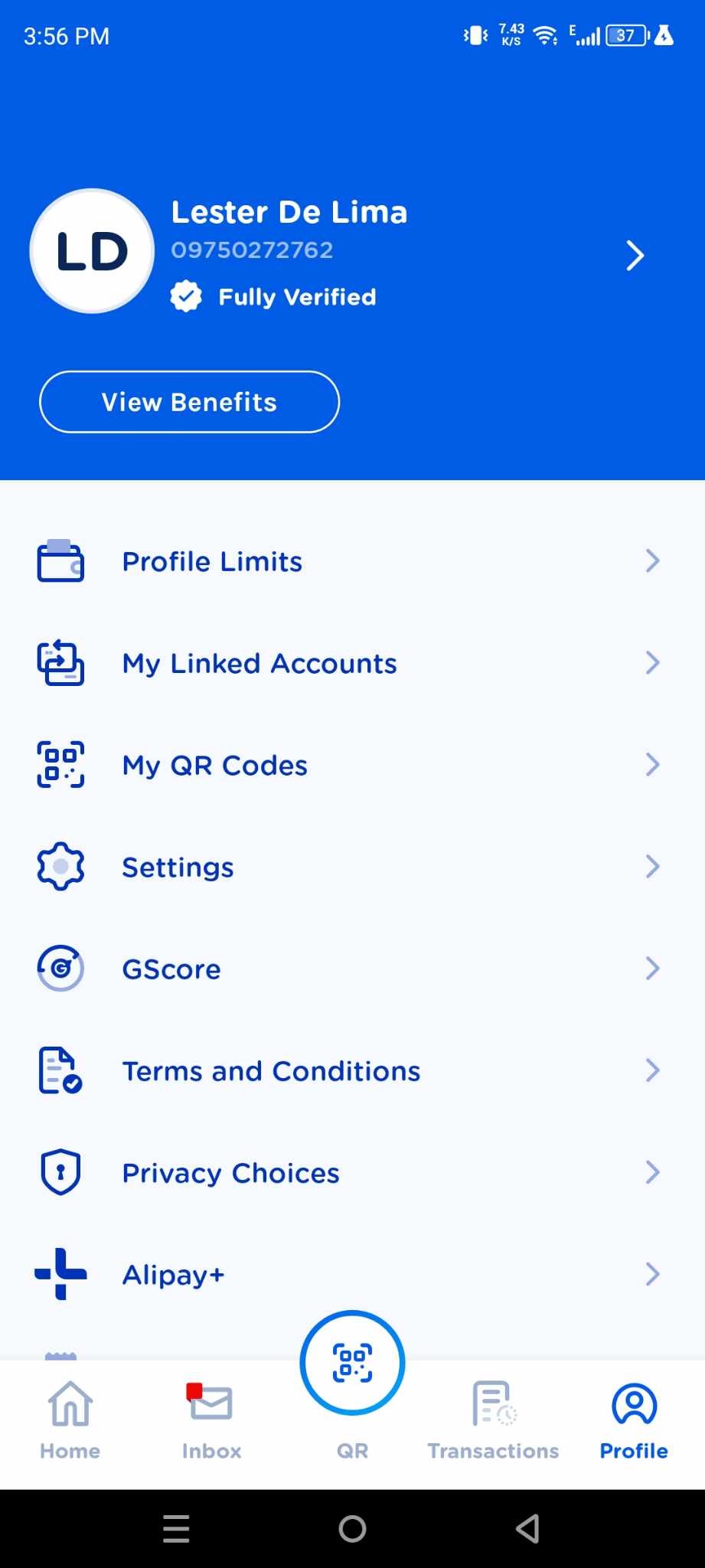Open recent apps from the navigation bar

(x=176, y=1529)
